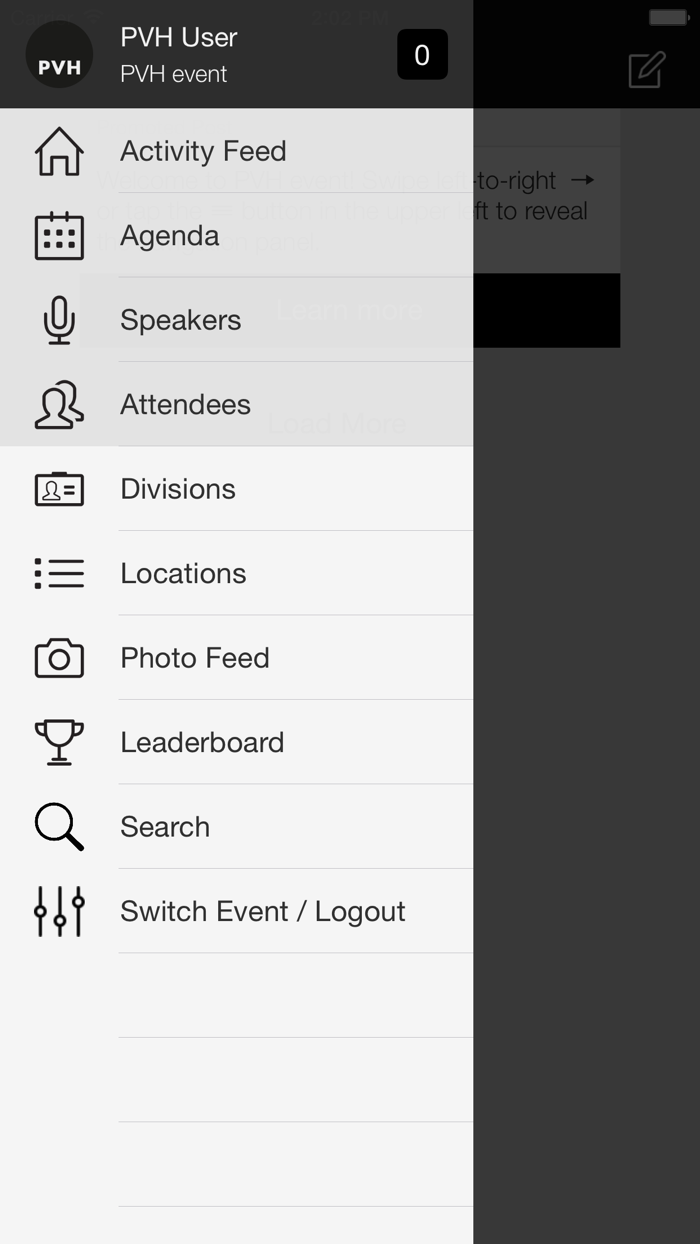Open the notification count badge
Image resolution: width=700 pixels, height=1244 pixels.
click(x=422, y=55)
